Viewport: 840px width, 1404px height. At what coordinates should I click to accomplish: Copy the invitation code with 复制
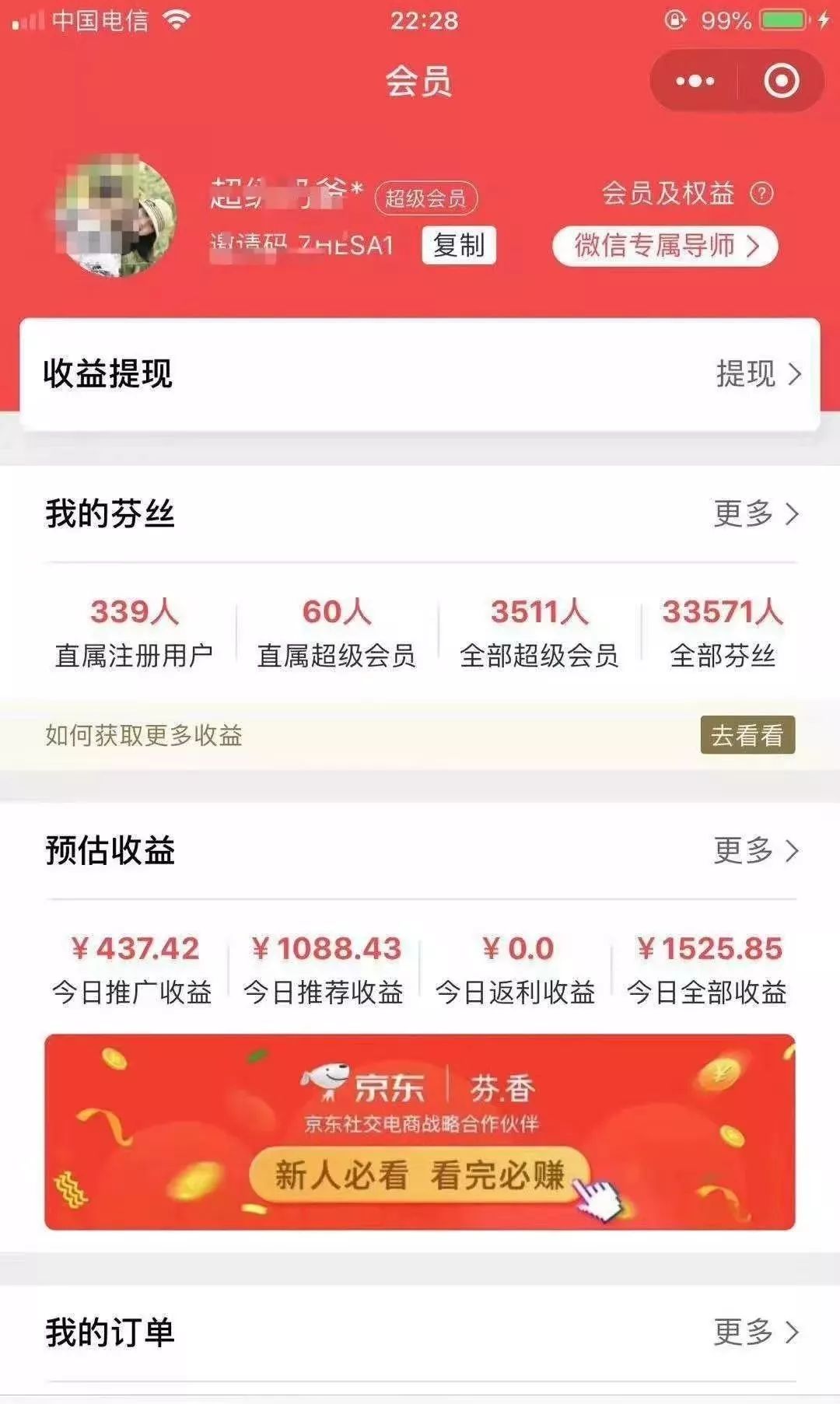[x=459, y=245]
